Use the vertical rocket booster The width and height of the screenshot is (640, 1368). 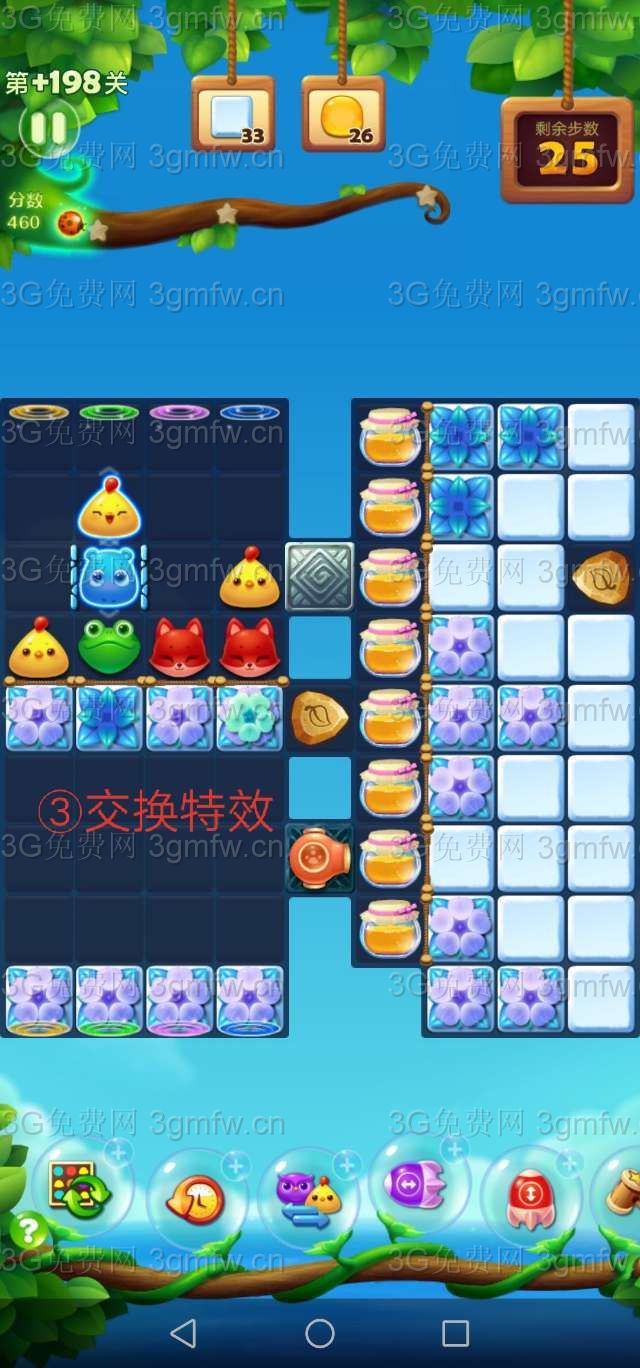coord(528,1195)
